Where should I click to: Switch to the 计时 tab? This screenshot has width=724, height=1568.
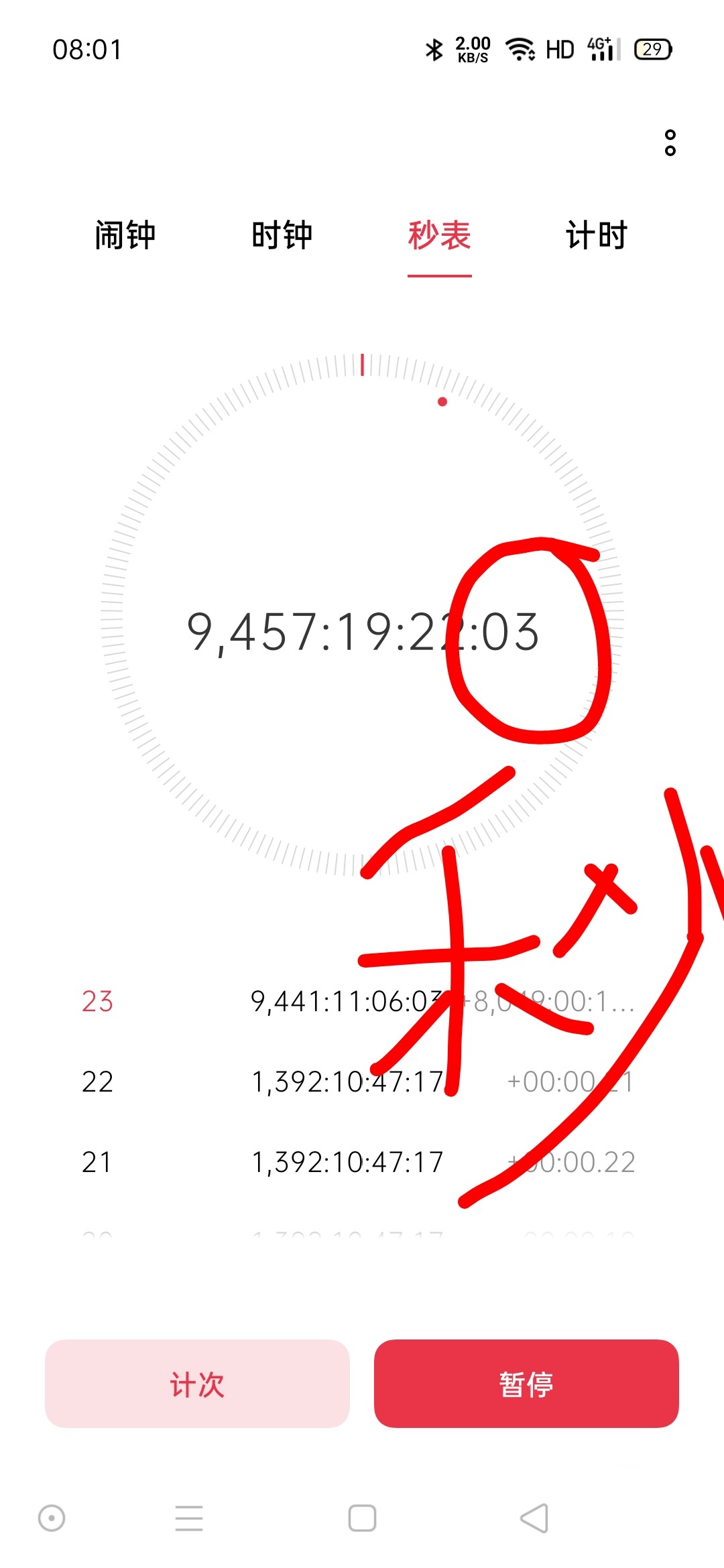596,235
